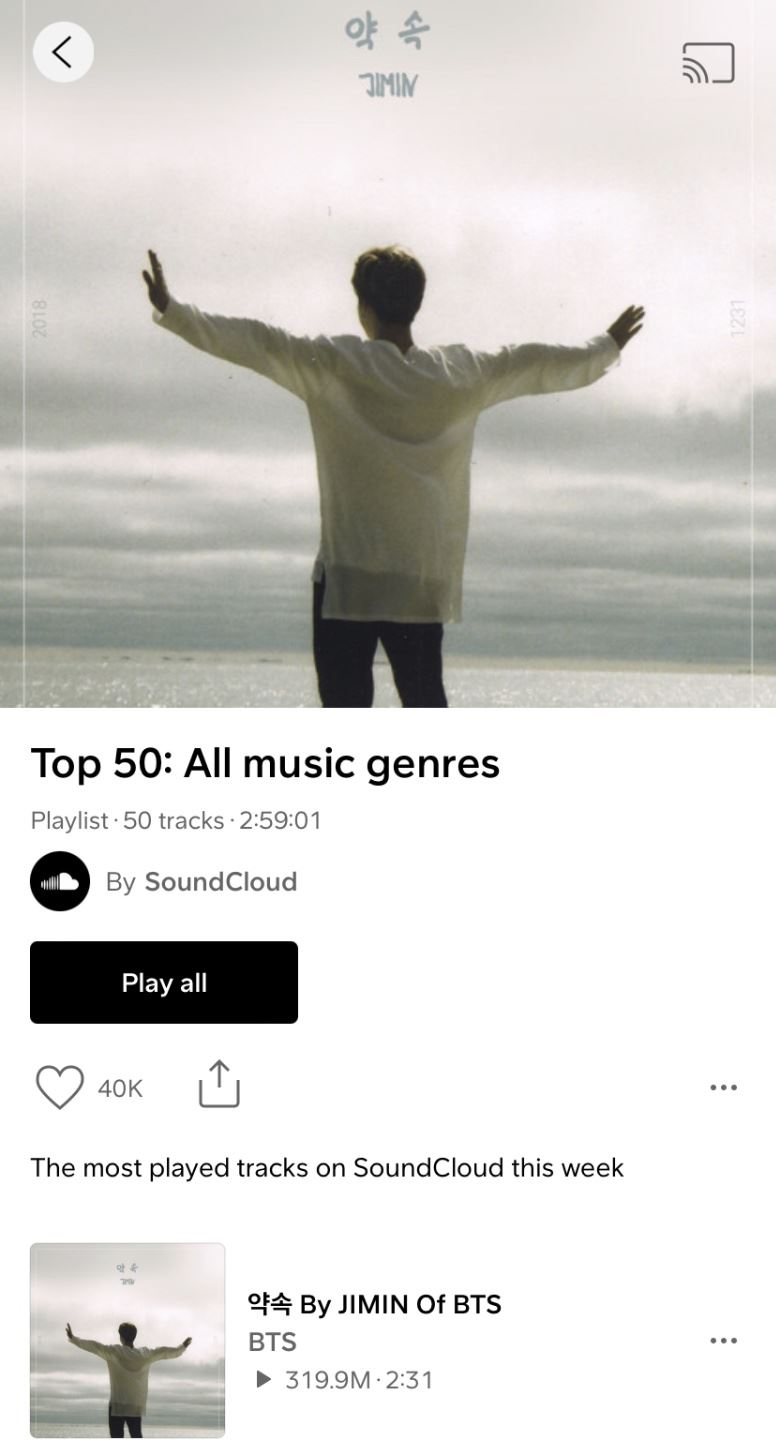Open the cast to device icon

point(708,63)
